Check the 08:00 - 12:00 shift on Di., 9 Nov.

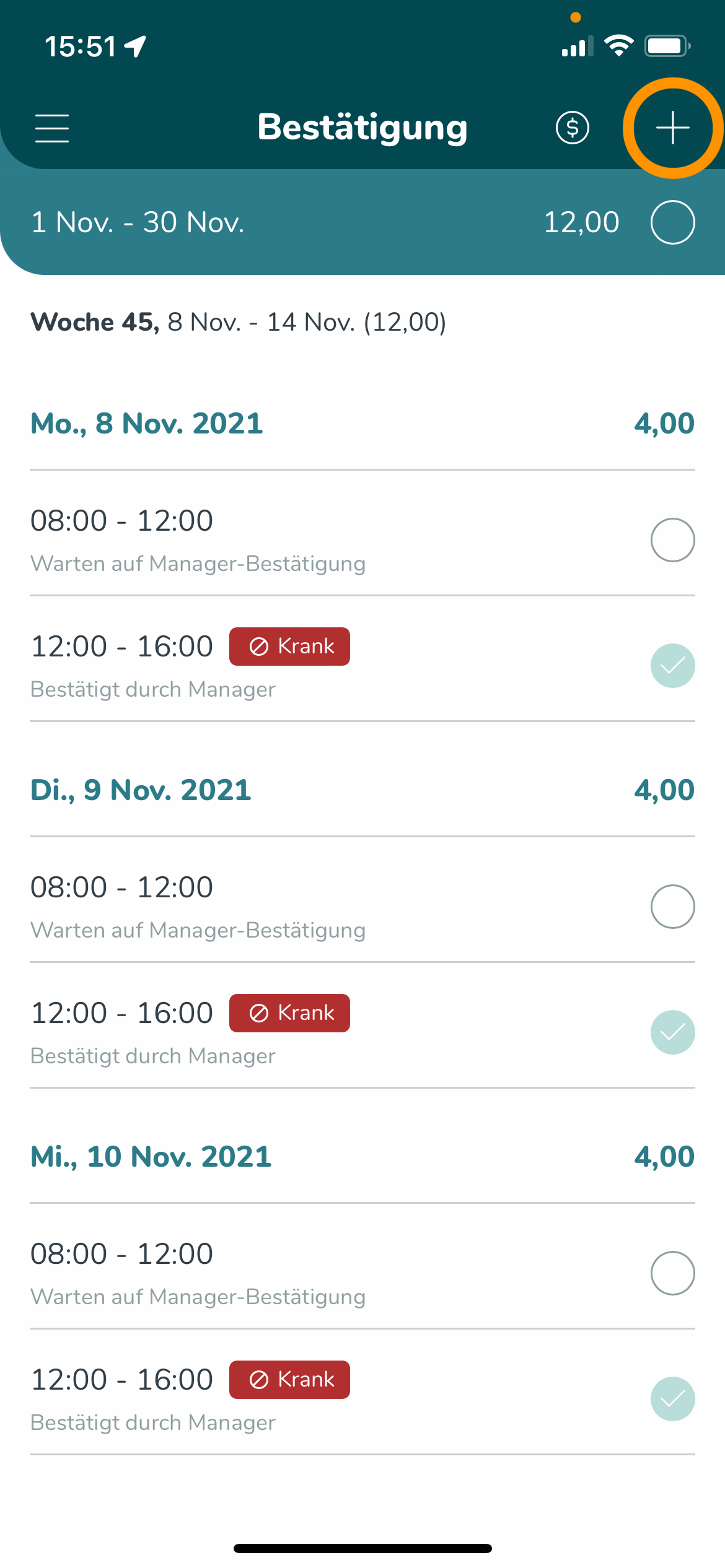672,907
